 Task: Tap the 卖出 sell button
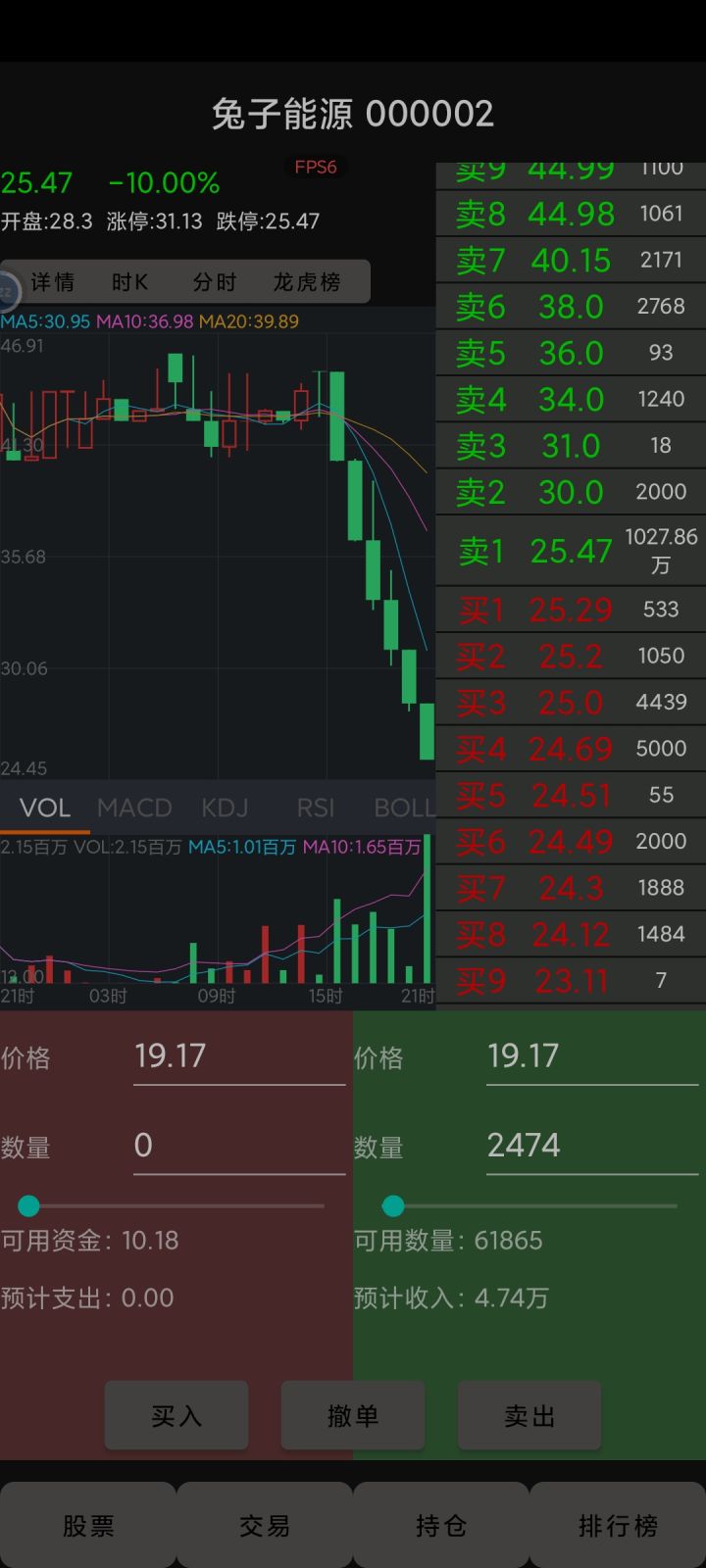click(x=529, y=1415)
